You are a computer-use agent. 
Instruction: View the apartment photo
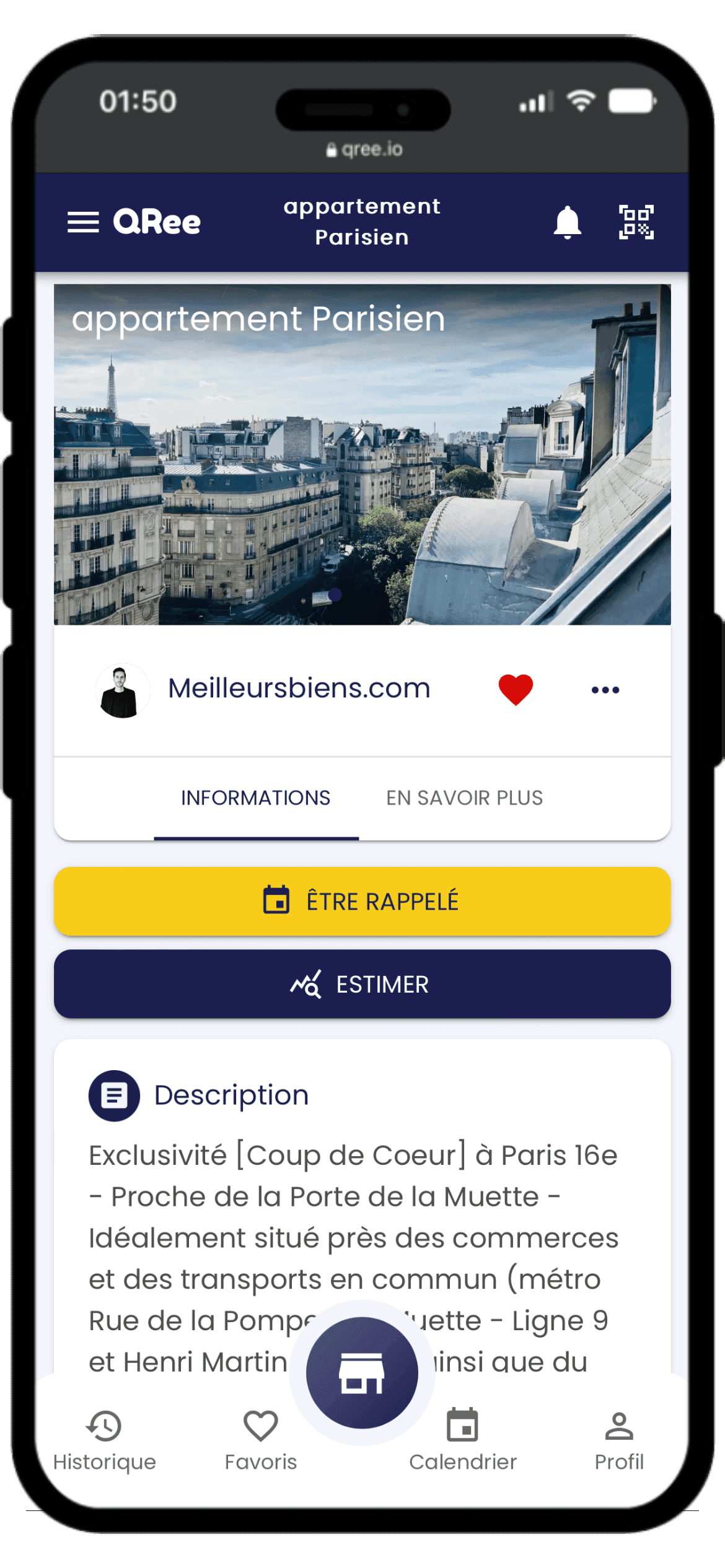(362, 471)
